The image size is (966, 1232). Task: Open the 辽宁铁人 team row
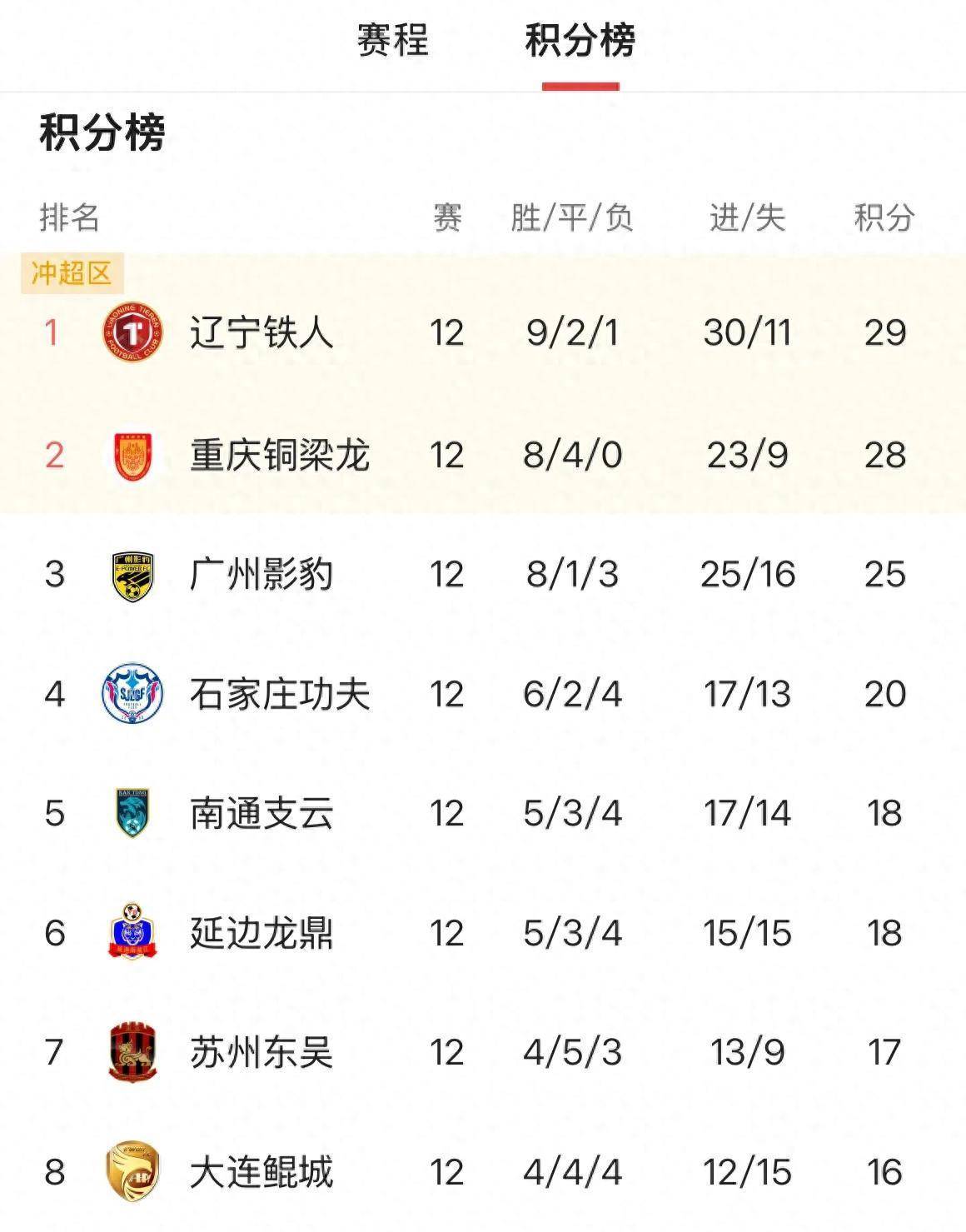tap(261, 332)
